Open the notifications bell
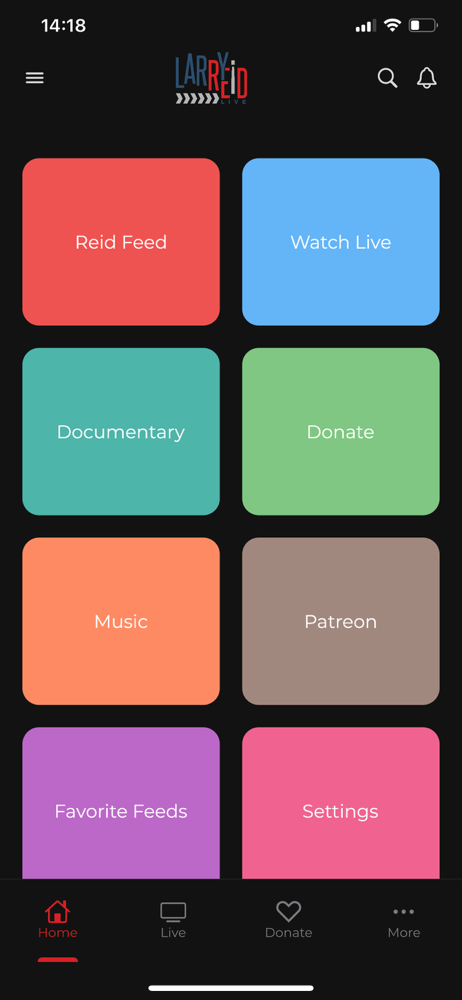462x1000 pixels. [x=426, y=78]
